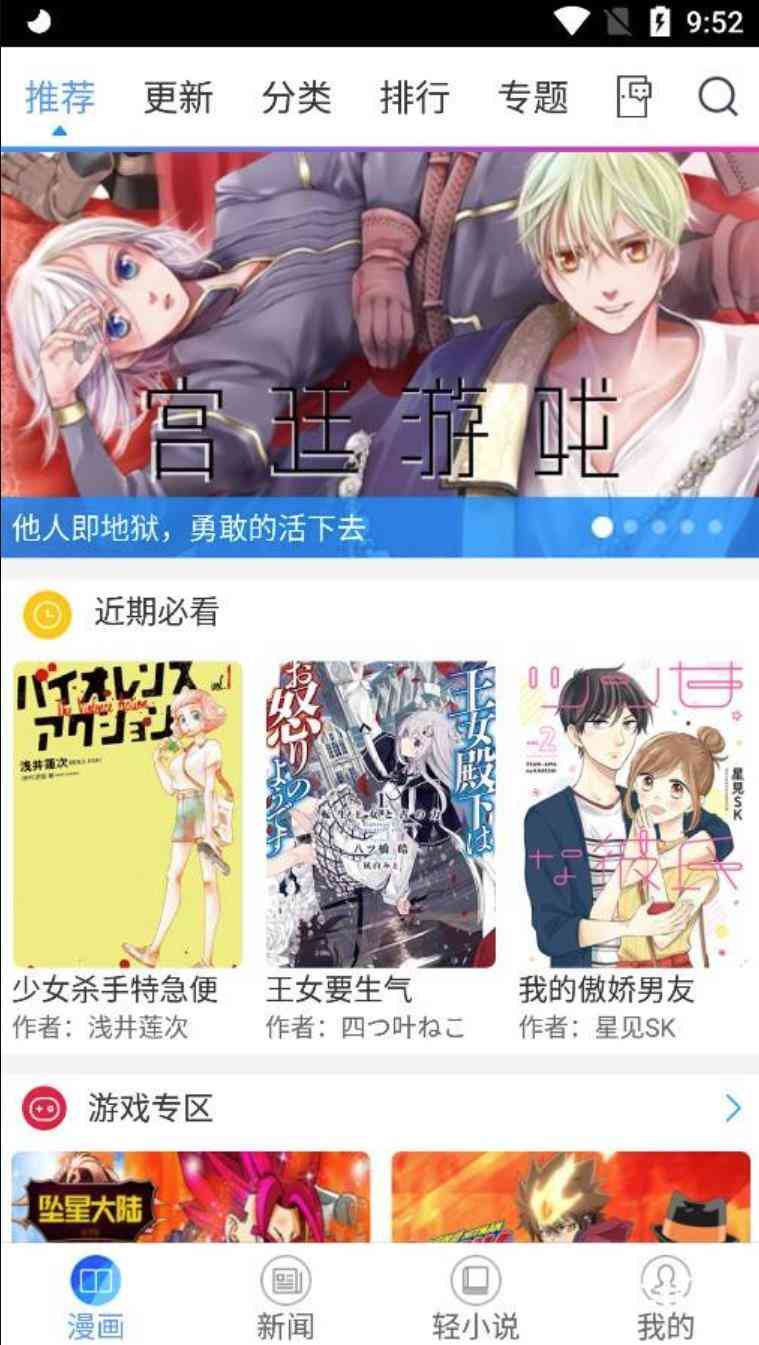Image resolution: width=759 pixels, height=1345 pixels.
Task: Open the manga 少女杀手特急便
Action: point(127,815)
